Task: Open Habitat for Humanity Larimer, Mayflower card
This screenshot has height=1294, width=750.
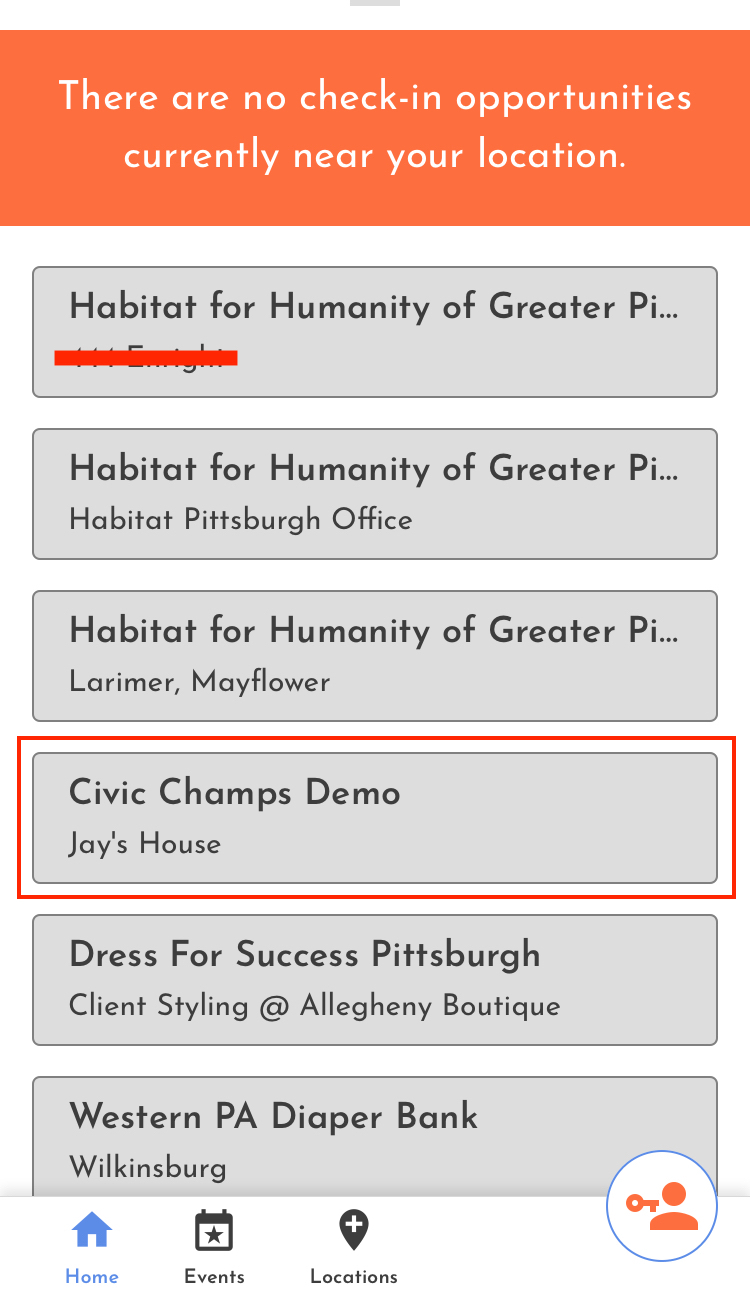Action: (x=375, y=656)
